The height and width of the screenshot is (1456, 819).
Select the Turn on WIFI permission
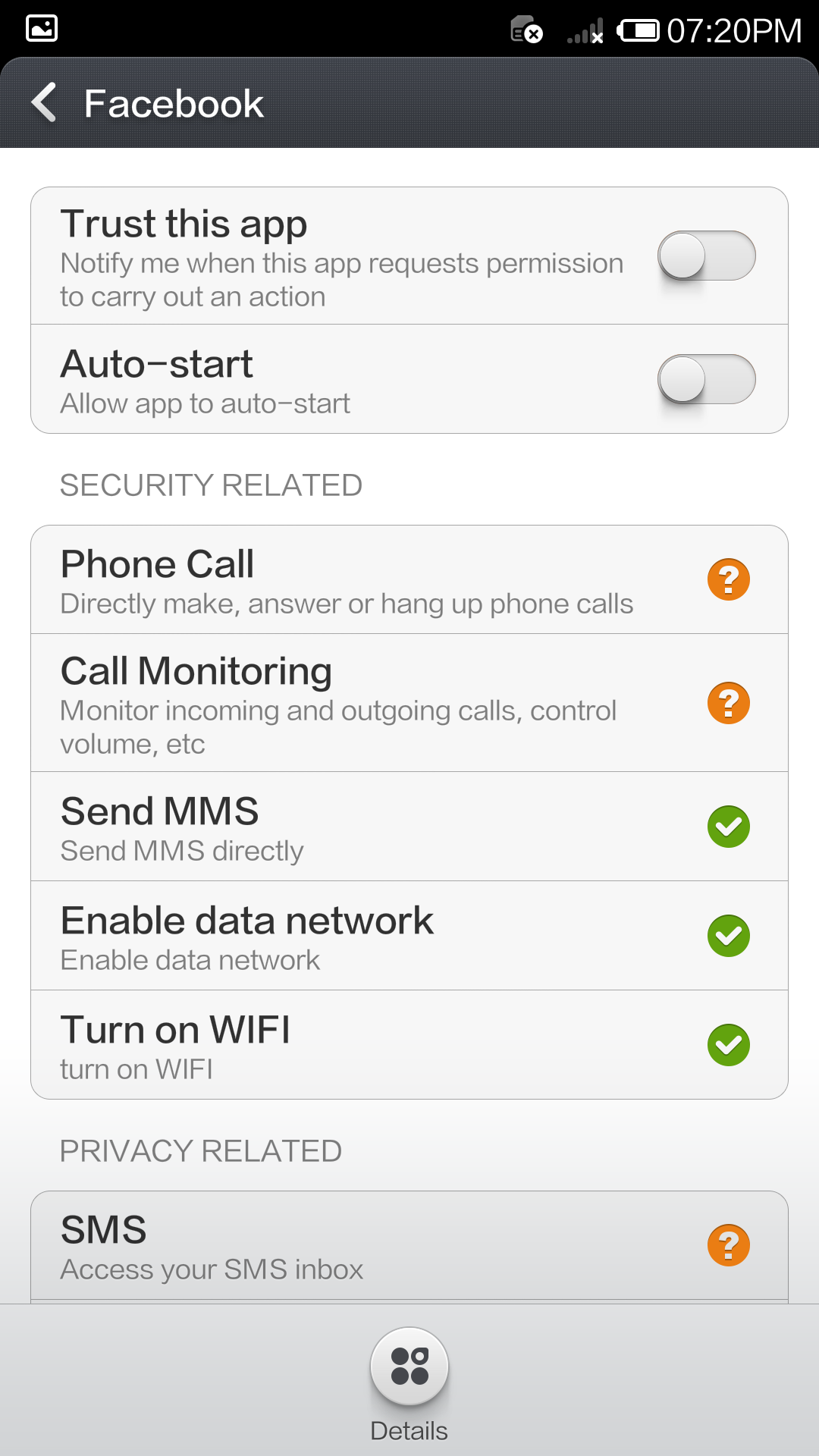(x=409, y=1045)
